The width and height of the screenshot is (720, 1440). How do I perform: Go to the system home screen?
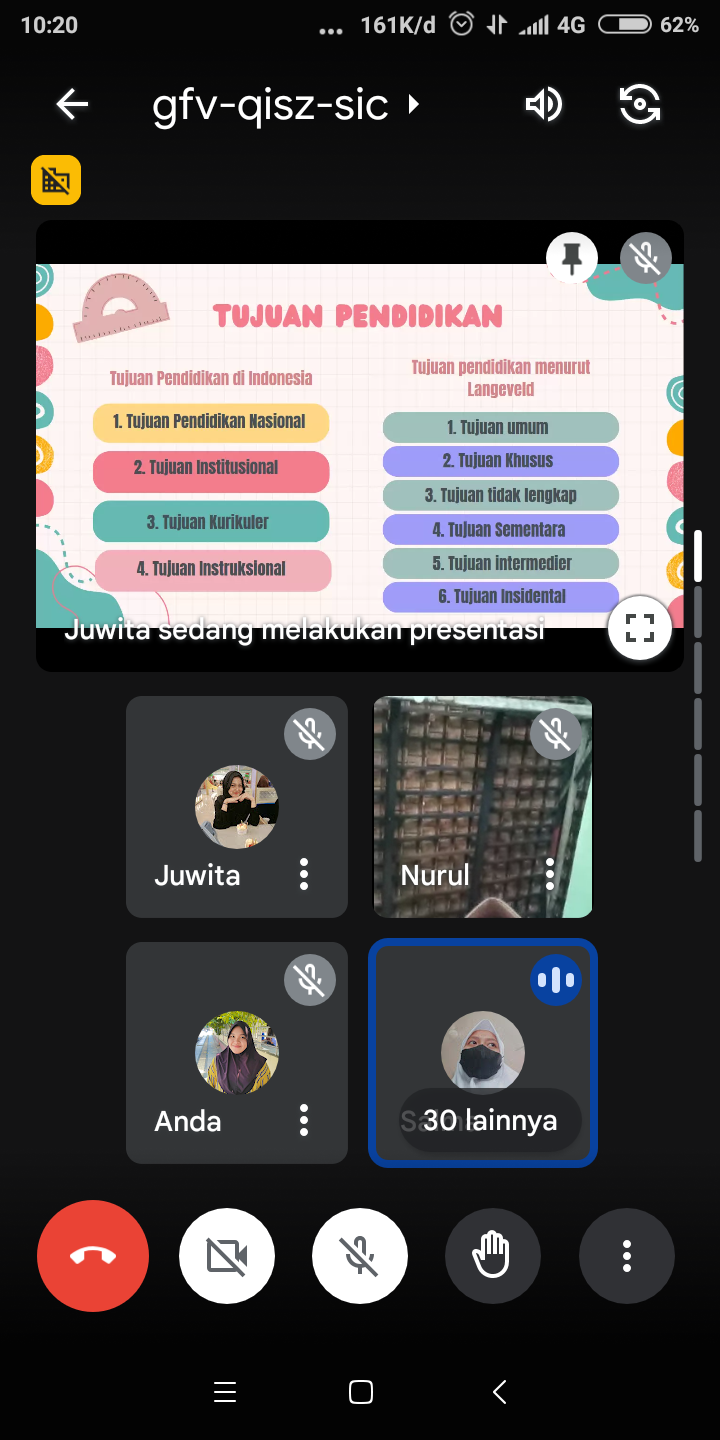point(360,1392)
